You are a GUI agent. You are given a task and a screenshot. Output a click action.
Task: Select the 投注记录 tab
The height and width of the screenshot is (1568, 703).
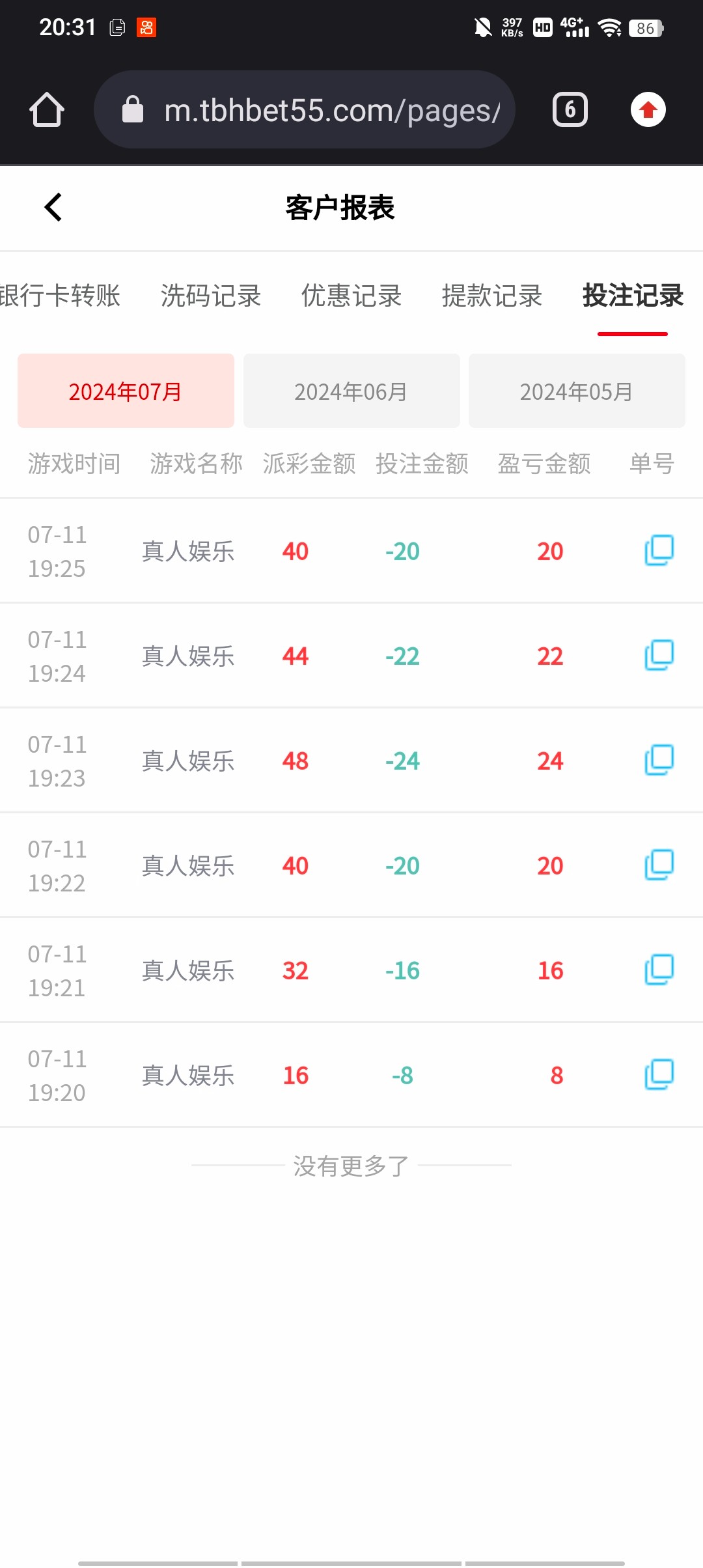tap(633, 296)
